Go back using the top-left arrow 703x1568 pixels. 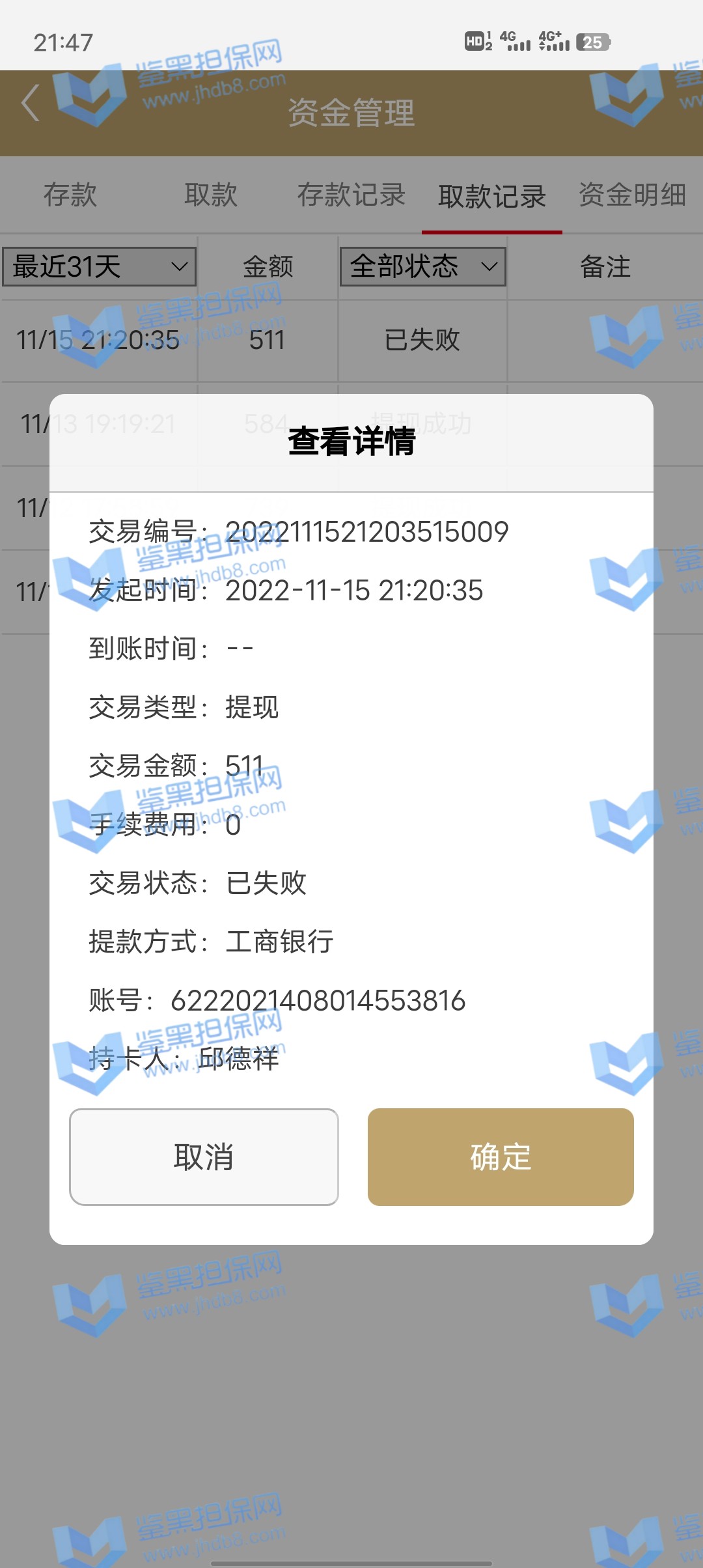tap(31, 104)
